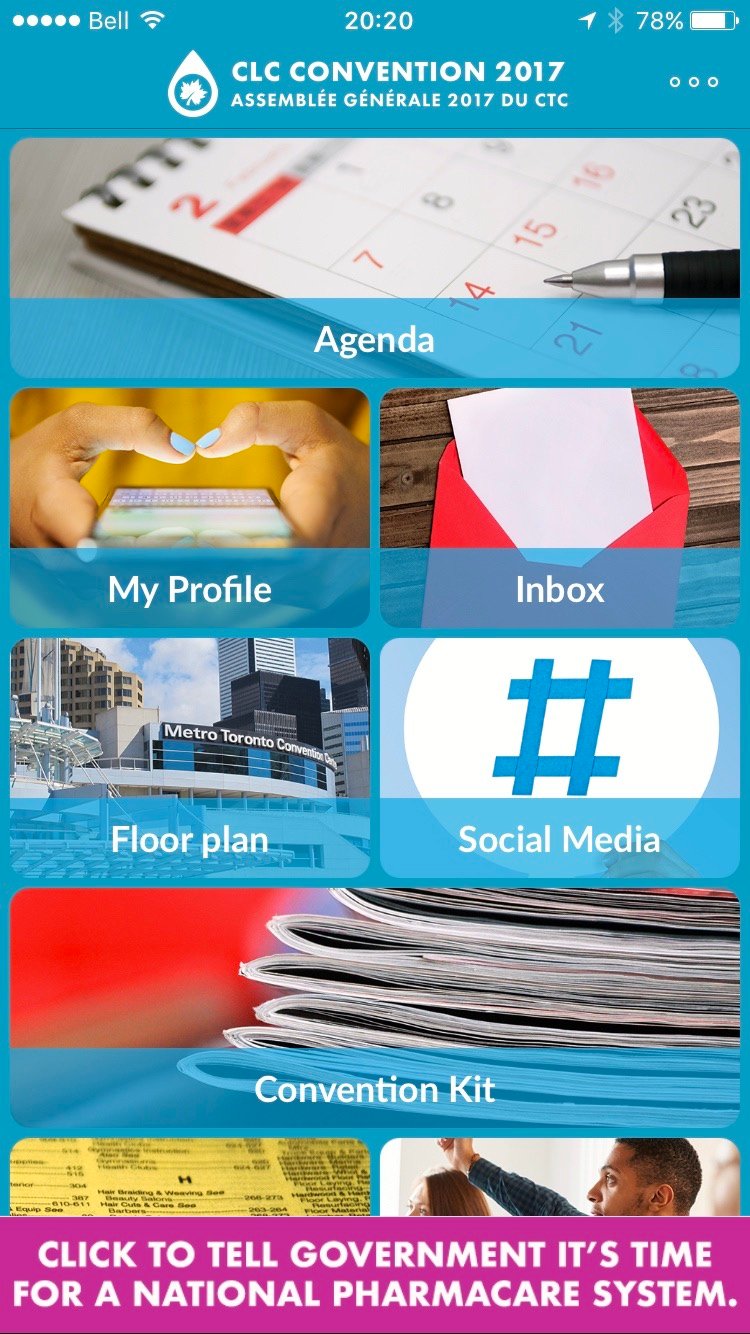Open the Convention Kit tile
The height and width of the screenshot is (1334, 750).
[375, 1008]
